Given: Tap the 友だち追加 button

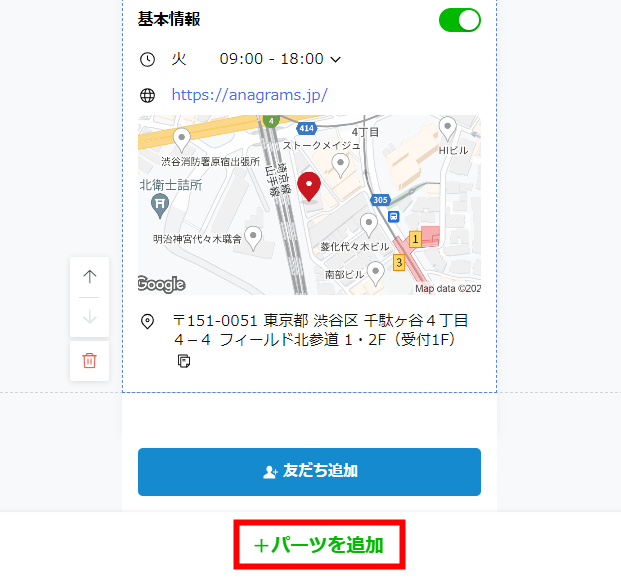Looking at the screenshot, I should tap(309, 472).
